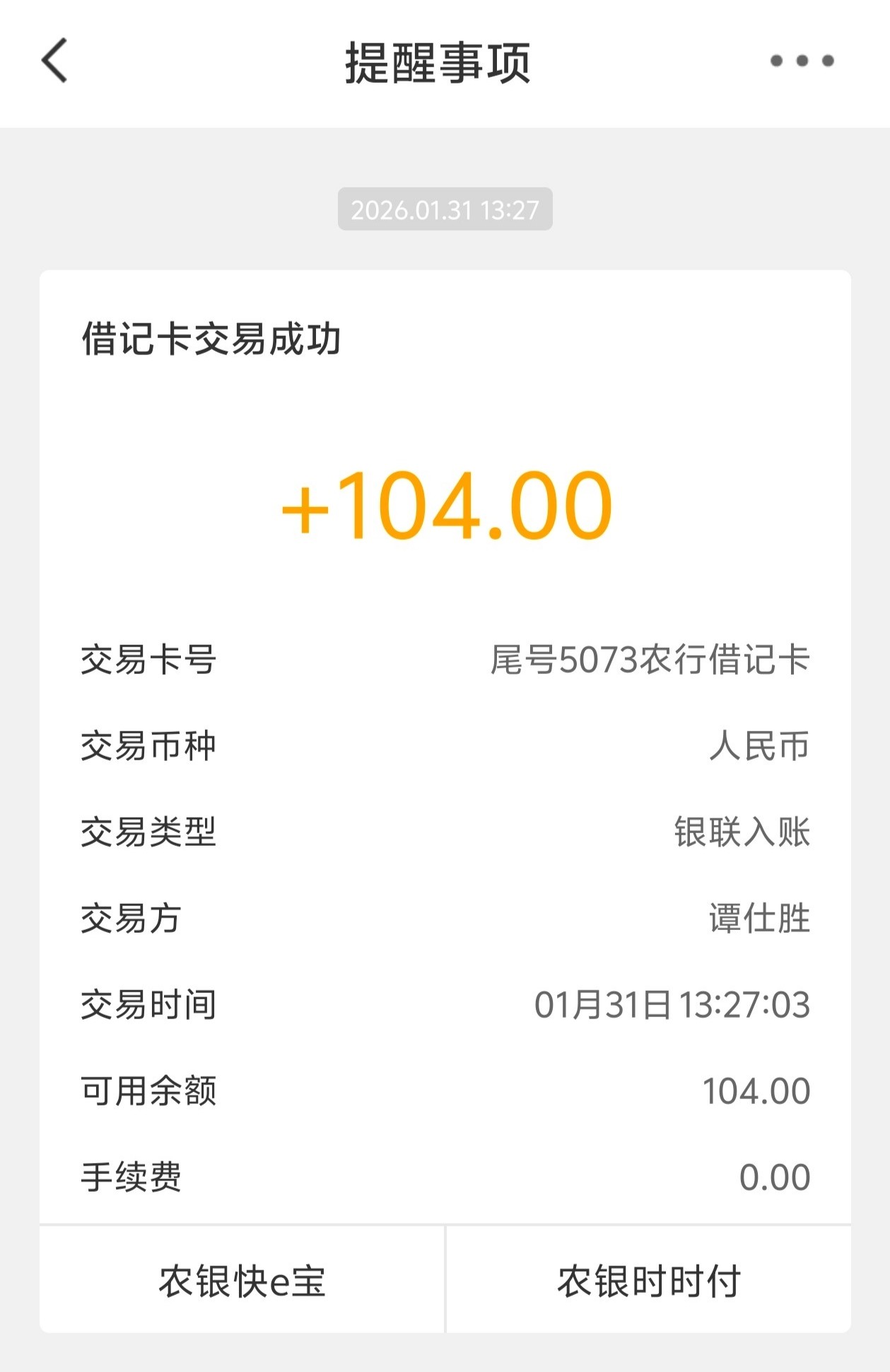Tap the 农银快e宝 button

point(242,1281)
